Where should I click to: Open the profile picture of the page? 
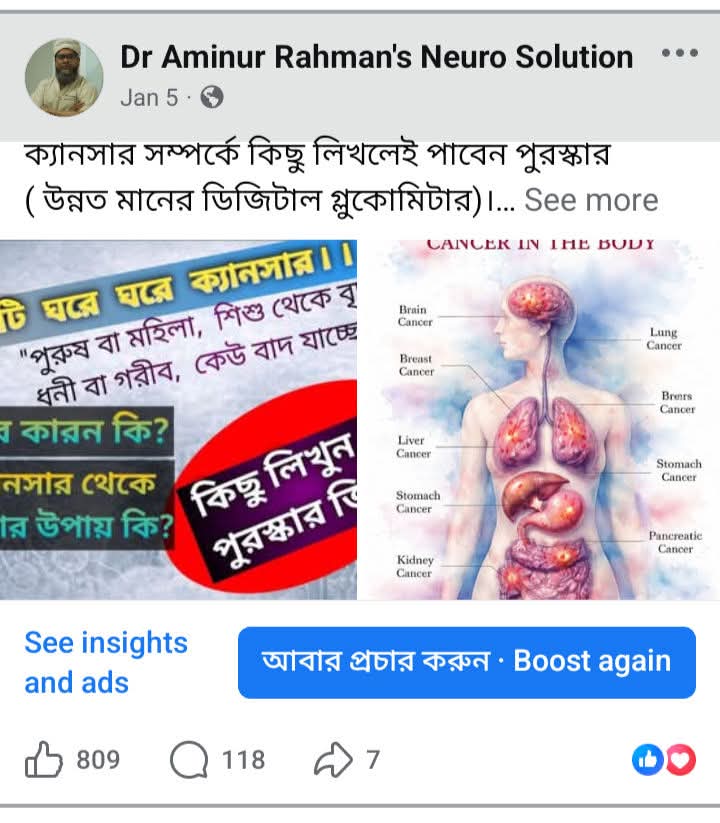tap(64, 72)
